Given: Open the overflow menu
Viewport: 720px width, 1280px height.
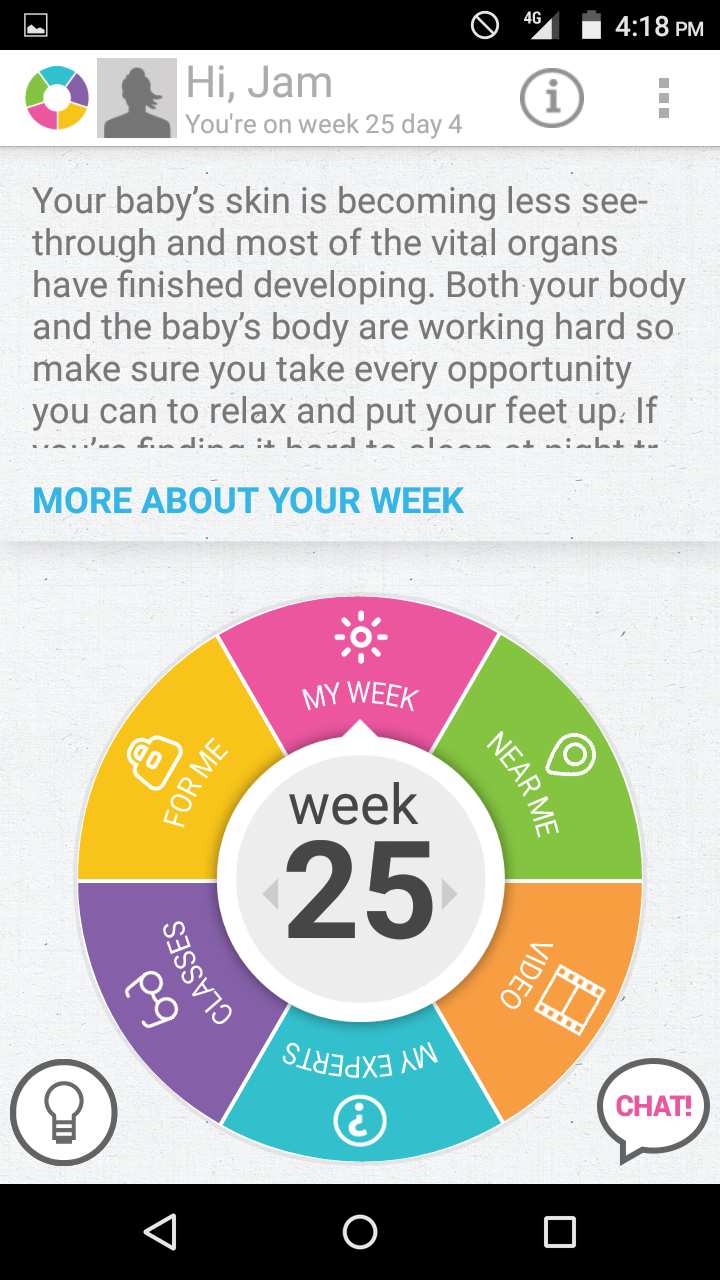Looking at the screenshot, I should coord(663,98).
